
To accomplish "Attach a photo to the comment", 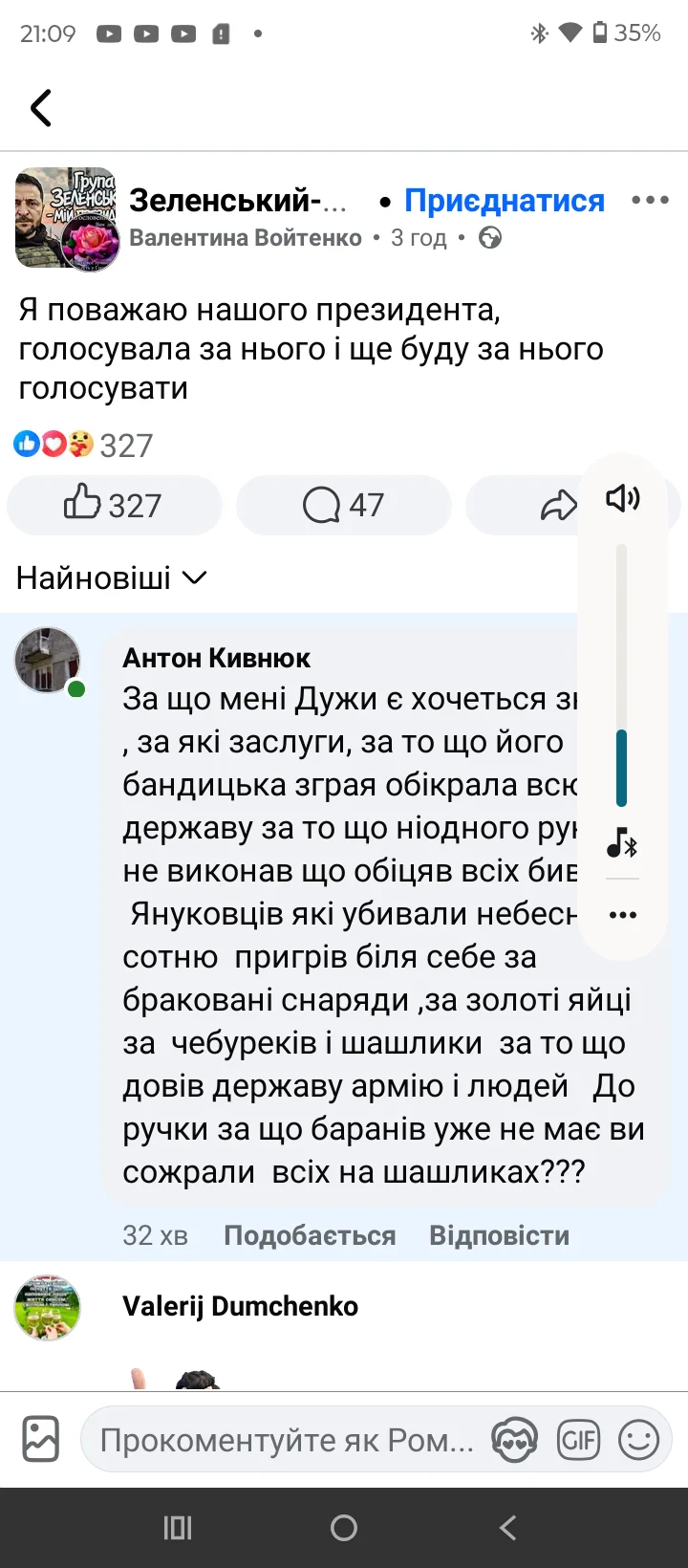I will click(41, 1439).
